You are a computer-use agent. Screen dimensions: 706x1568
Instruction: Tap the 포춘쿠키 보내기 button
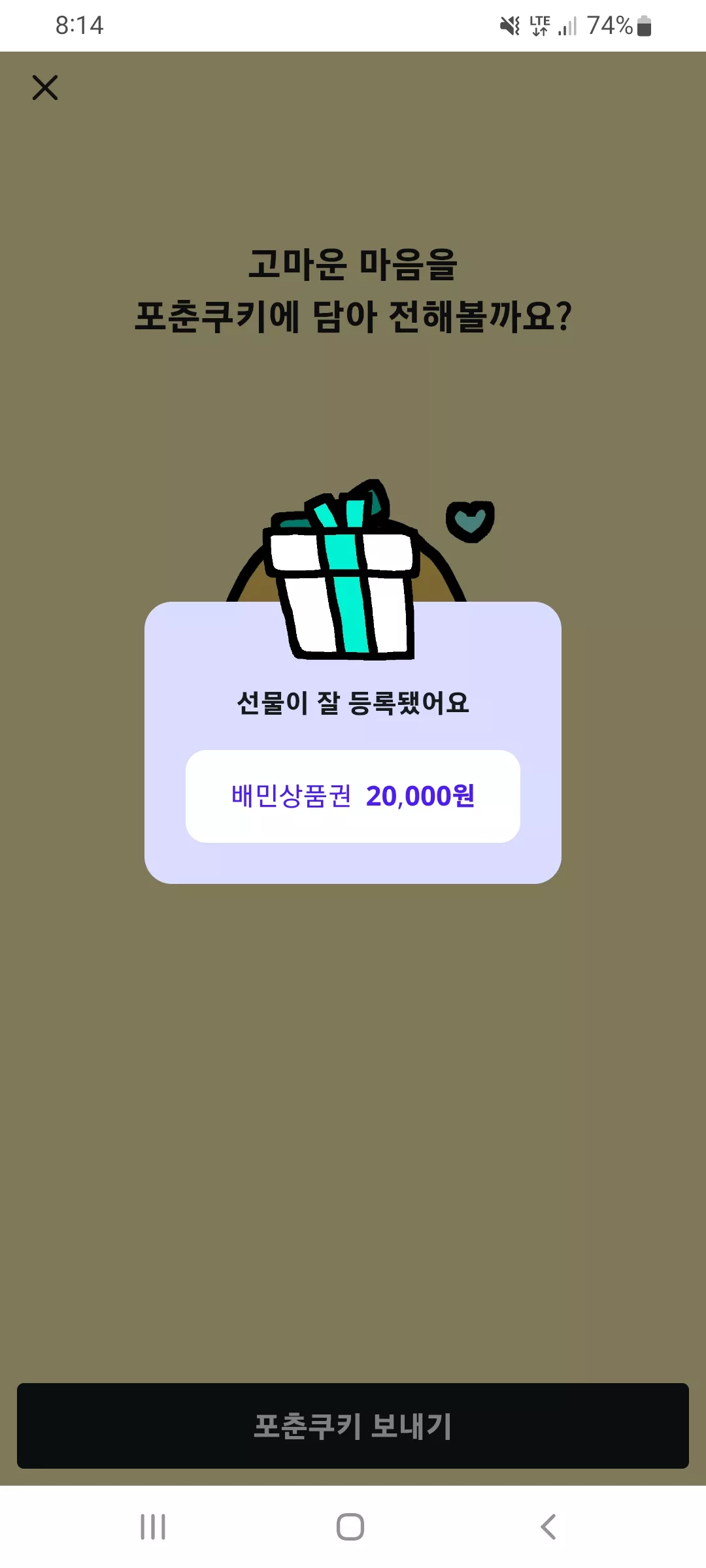click(x=353, y=1426)
